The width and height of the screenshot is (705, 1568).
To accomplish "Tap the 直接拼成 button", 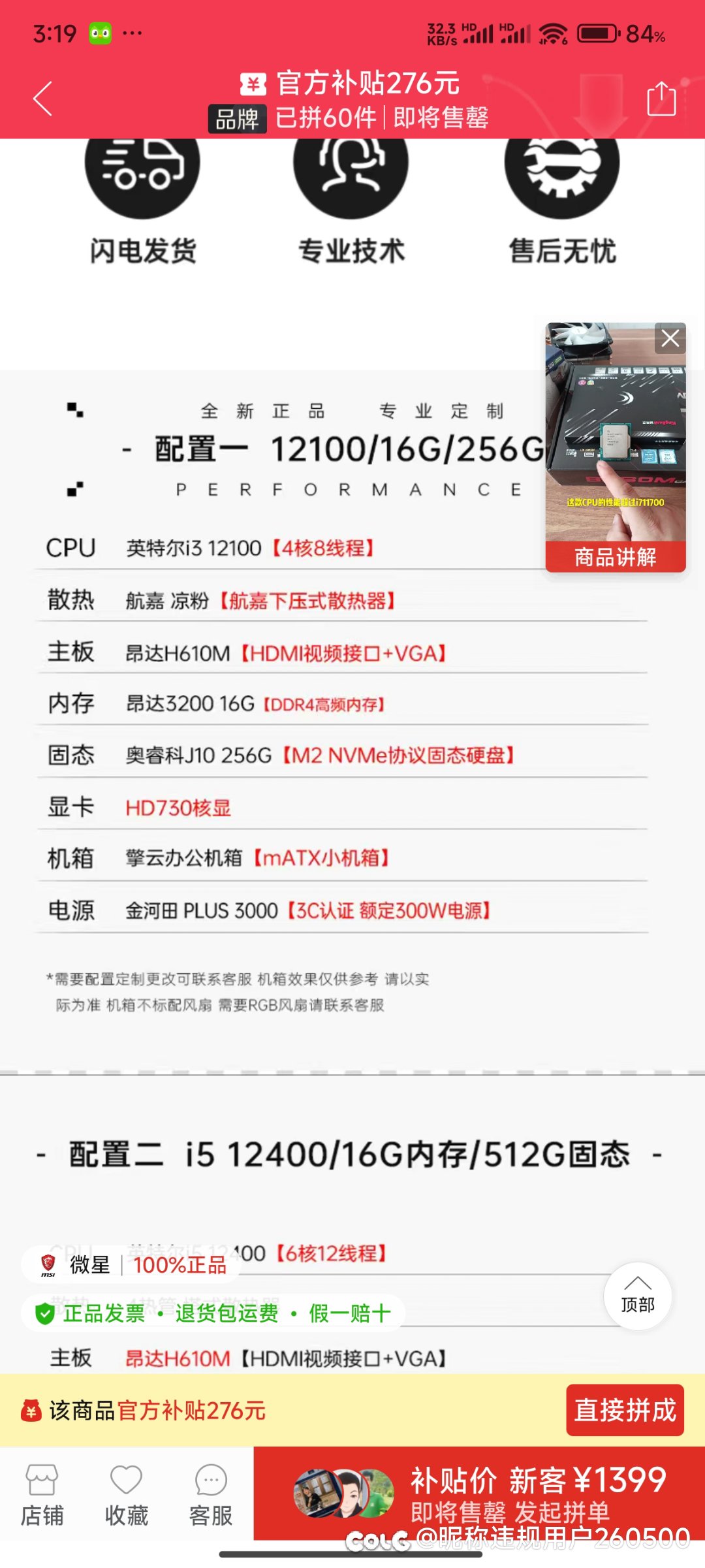I will 625,1410.
